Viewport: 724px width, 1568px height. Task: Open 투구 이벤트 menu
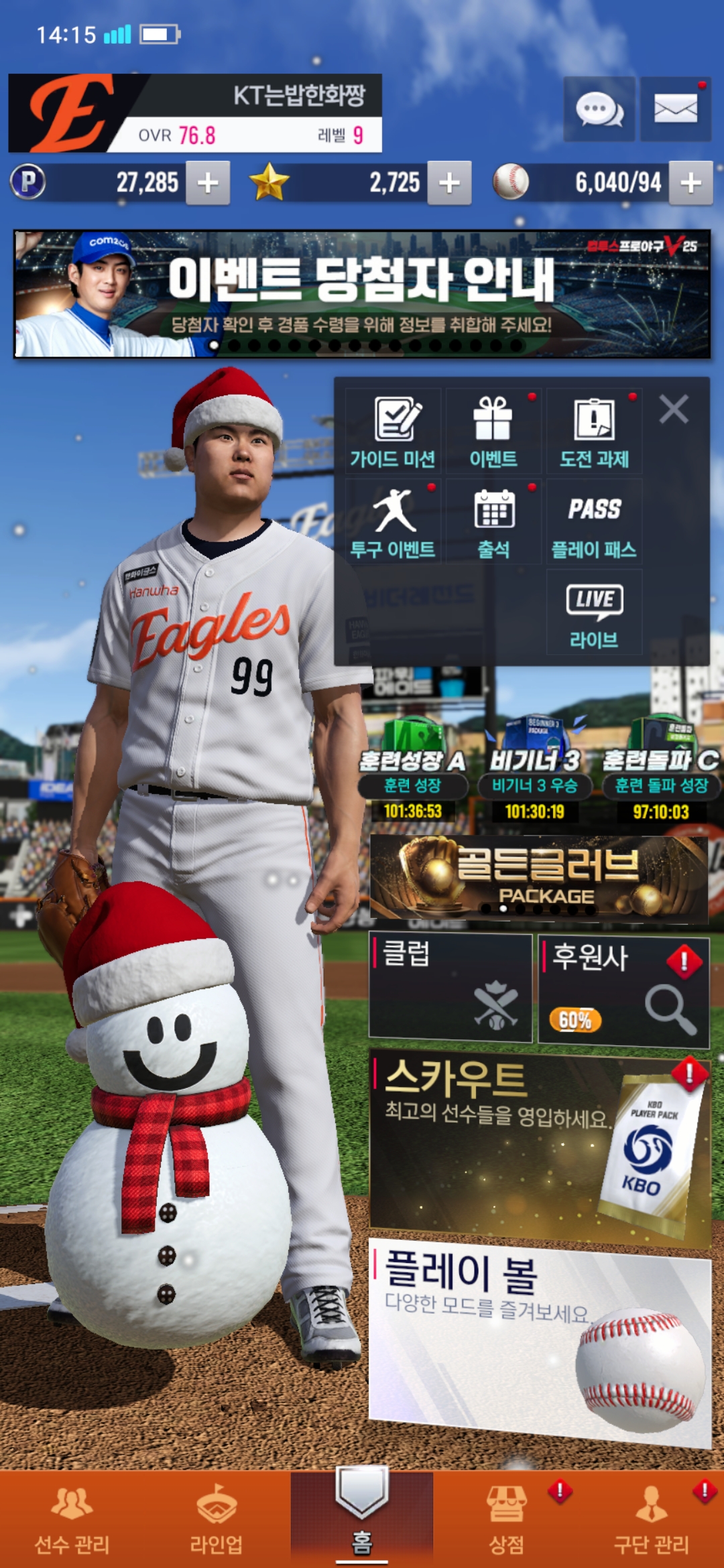394,523
